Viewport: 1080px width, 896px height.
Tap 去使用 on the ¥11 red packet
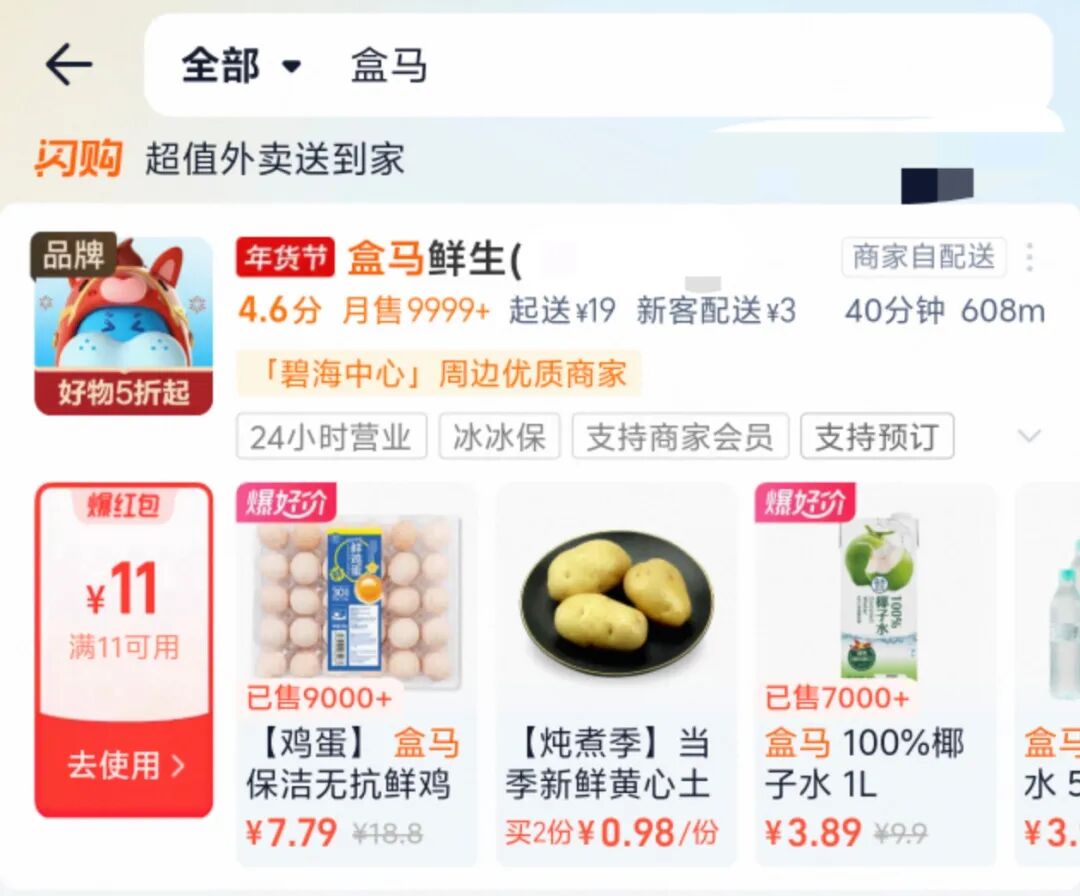pyautogui.click(x=124, y=766)
